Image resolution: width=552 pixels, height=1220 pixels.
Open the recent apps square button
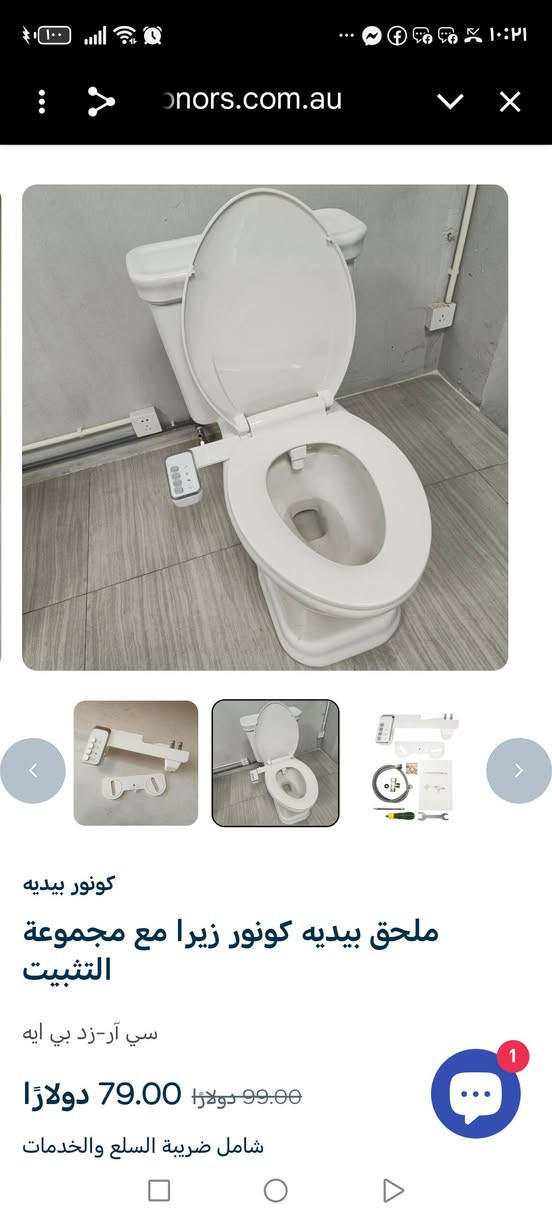pos(159,1190)
